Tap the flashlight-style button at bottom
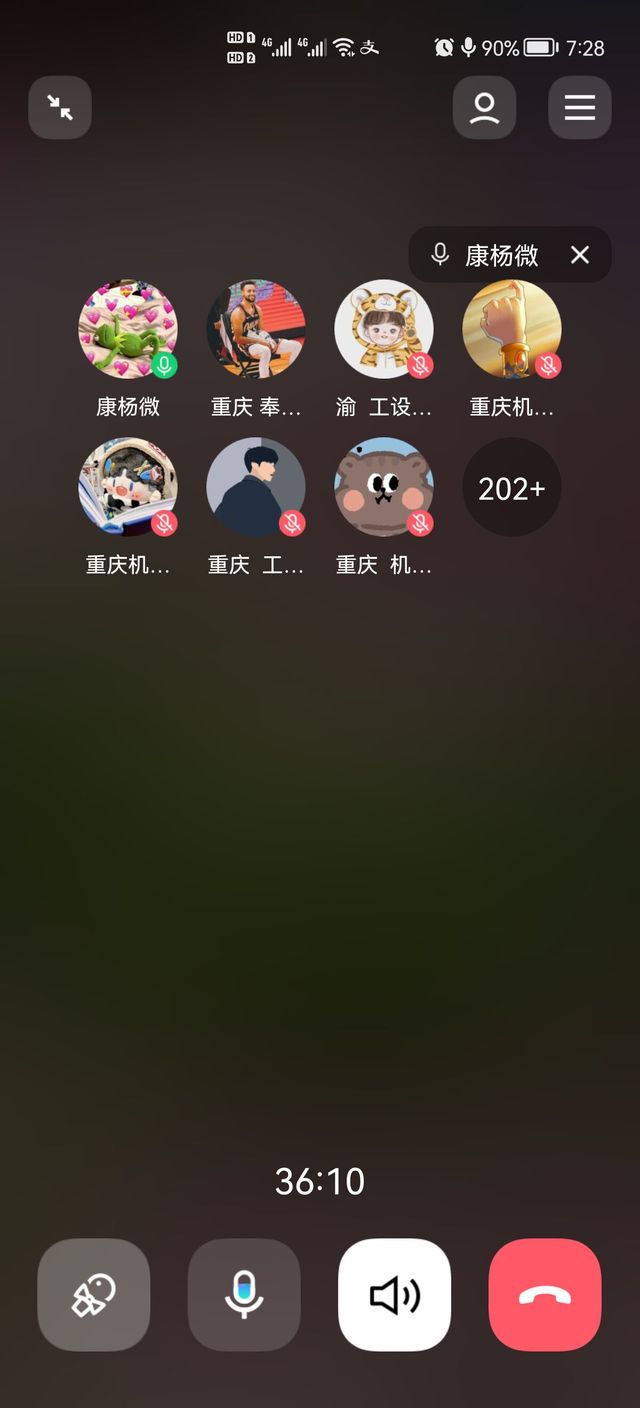The image size is (640, 1408). (94, 1295)
